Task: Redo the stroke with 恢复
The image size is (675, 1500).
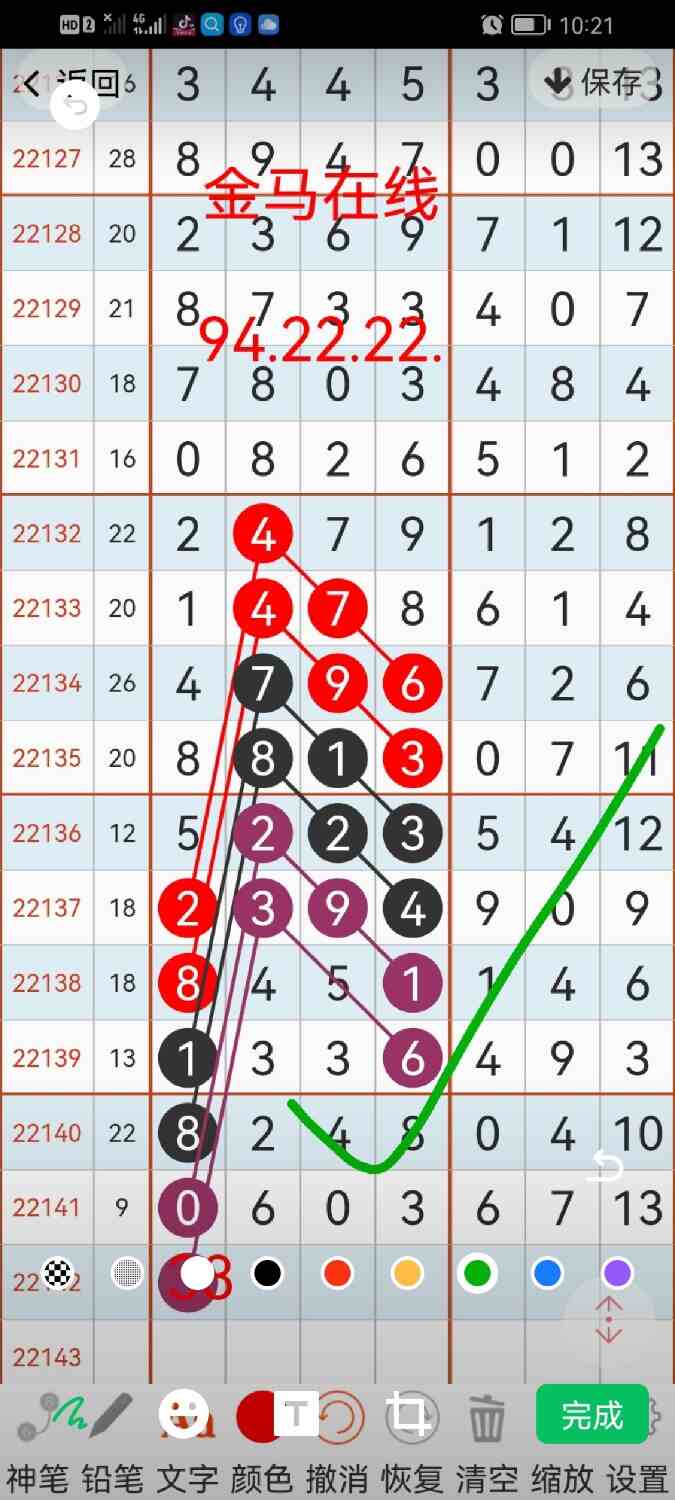Action: point(410,1477)
